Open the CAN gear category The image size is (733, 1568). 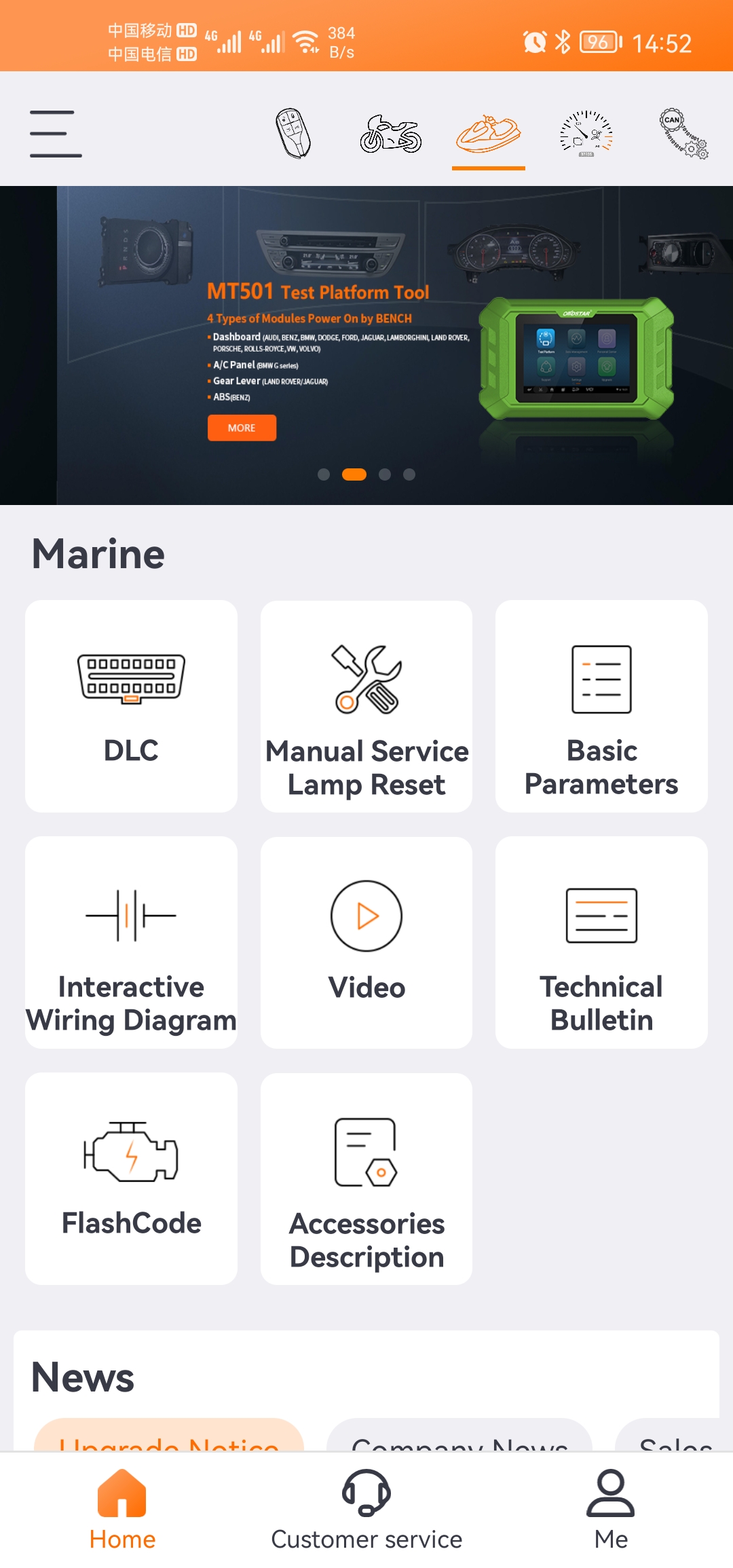[683, 134]
